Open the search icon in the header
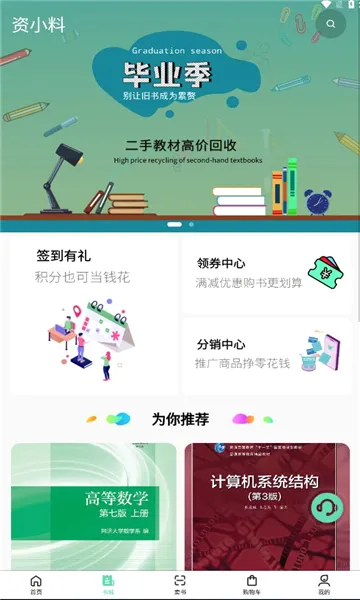The width and height of the screenshot is (360, 600). tap(331, 24)
